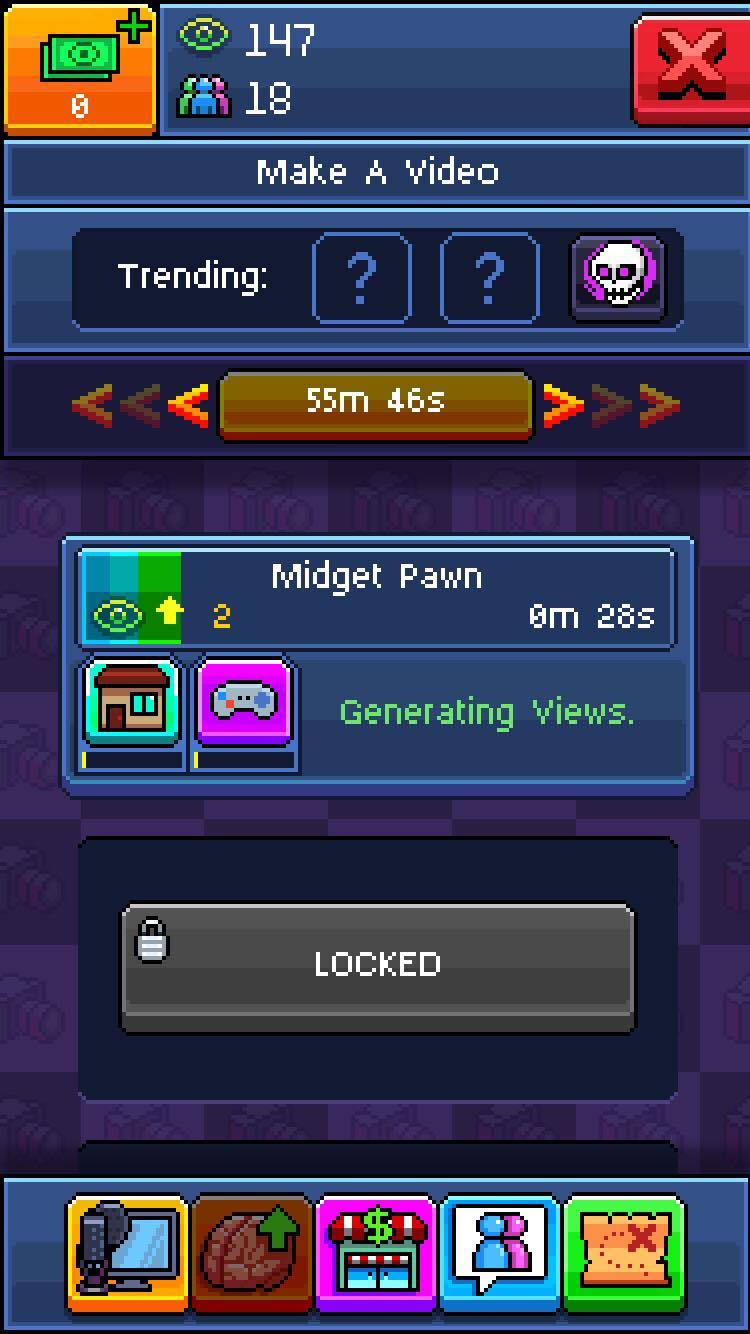This screenshot has width=750, height=1334.
Task: Open the computer studio tab
Action: coord(127,1253)
